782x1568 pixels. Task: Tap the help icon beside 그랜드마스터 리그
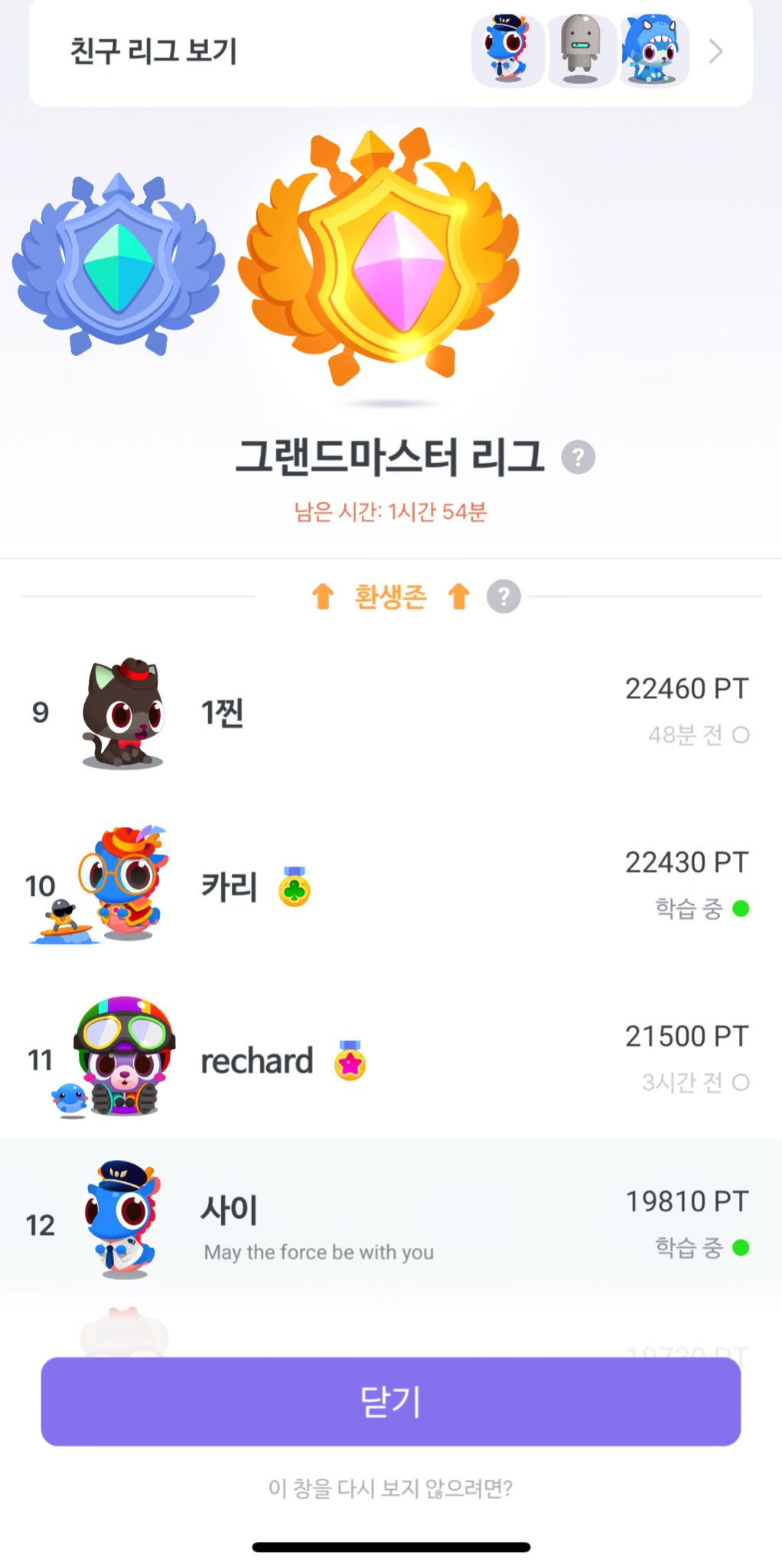[x=578, y=458]
